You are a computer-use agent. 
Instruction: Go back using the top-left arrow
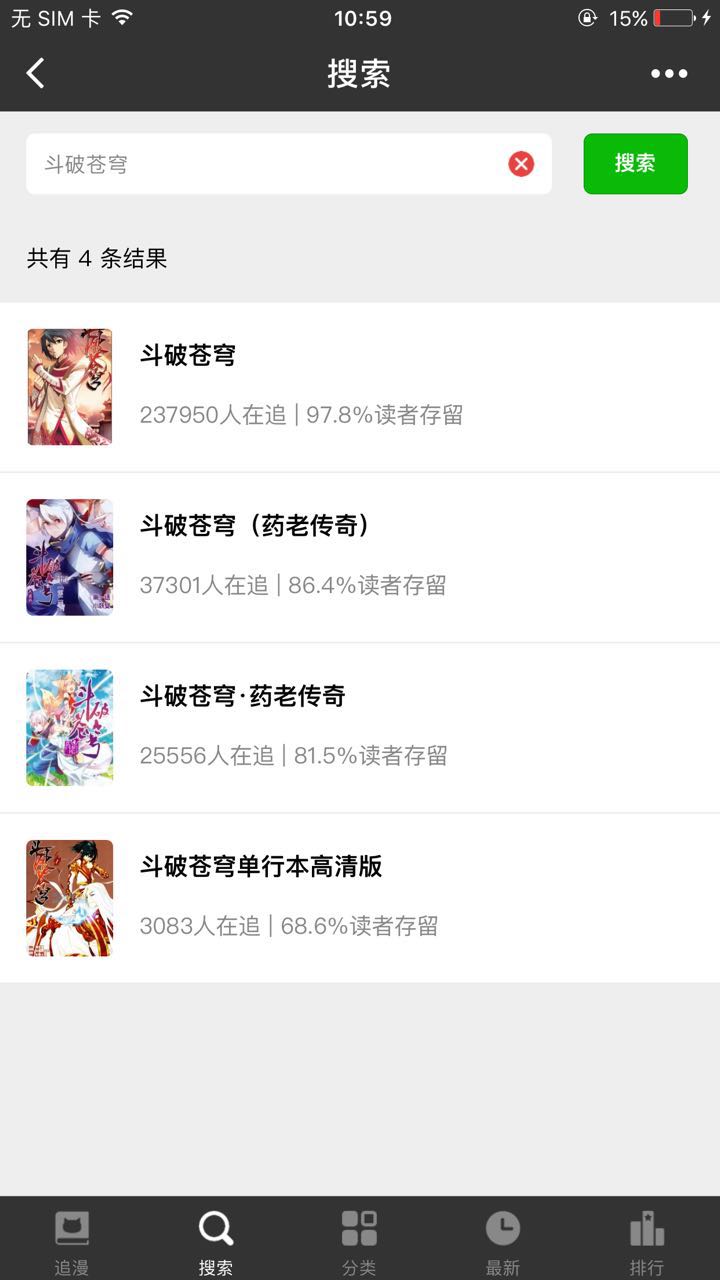pyautogui.click(x=36, y=73)
